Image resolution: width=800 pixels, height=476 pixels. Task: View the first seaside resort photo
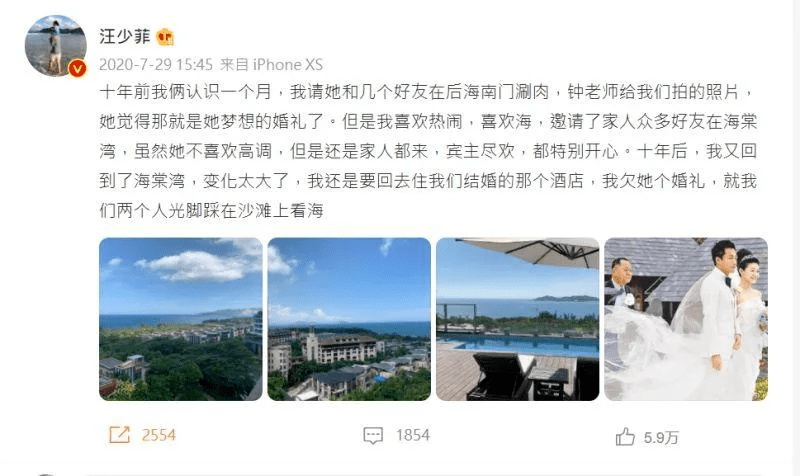click(x=180, y=319)
